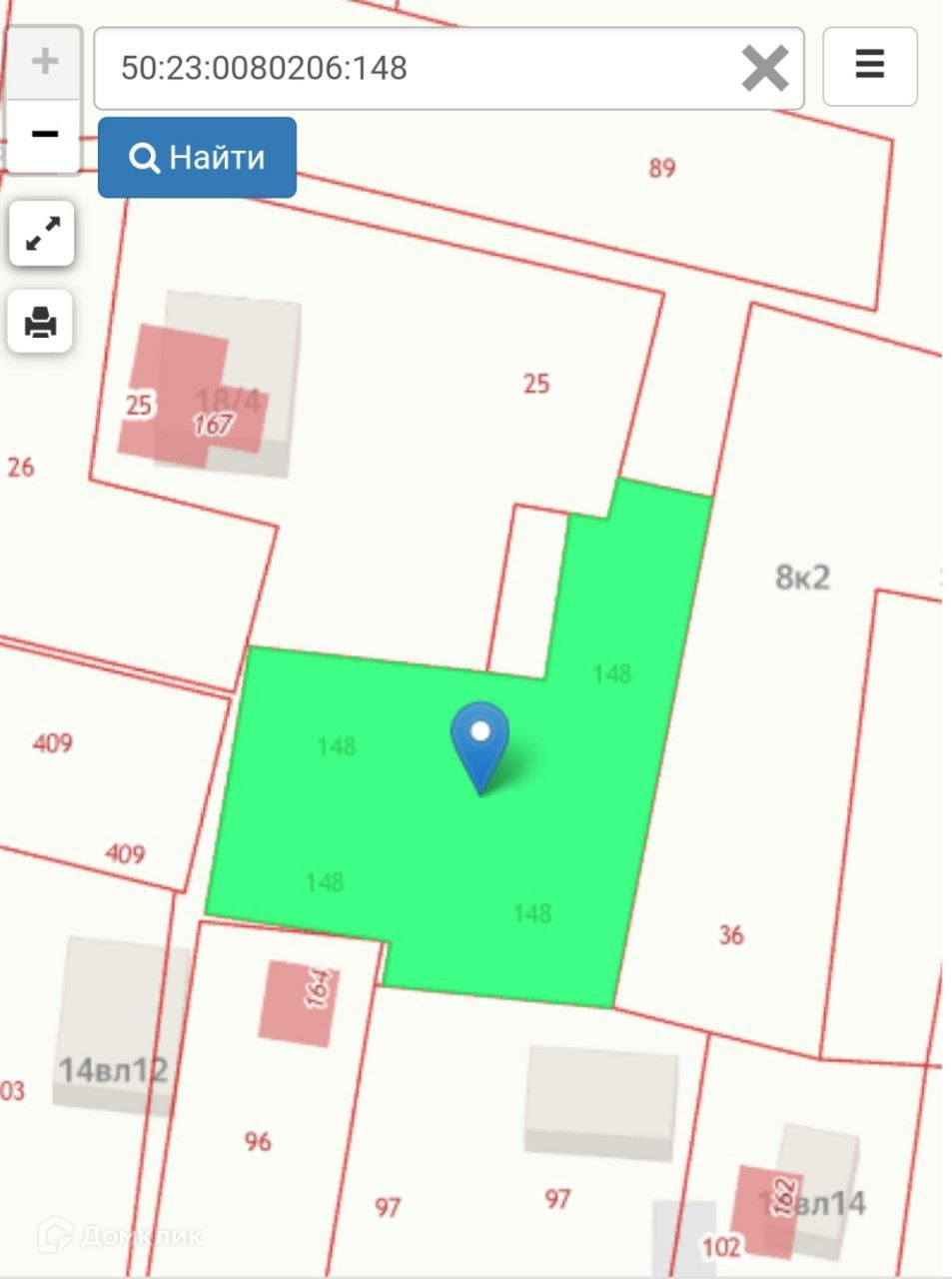952x1279 pixels.
Task: Tap the cadastral number search field
Action: [420, 68]
